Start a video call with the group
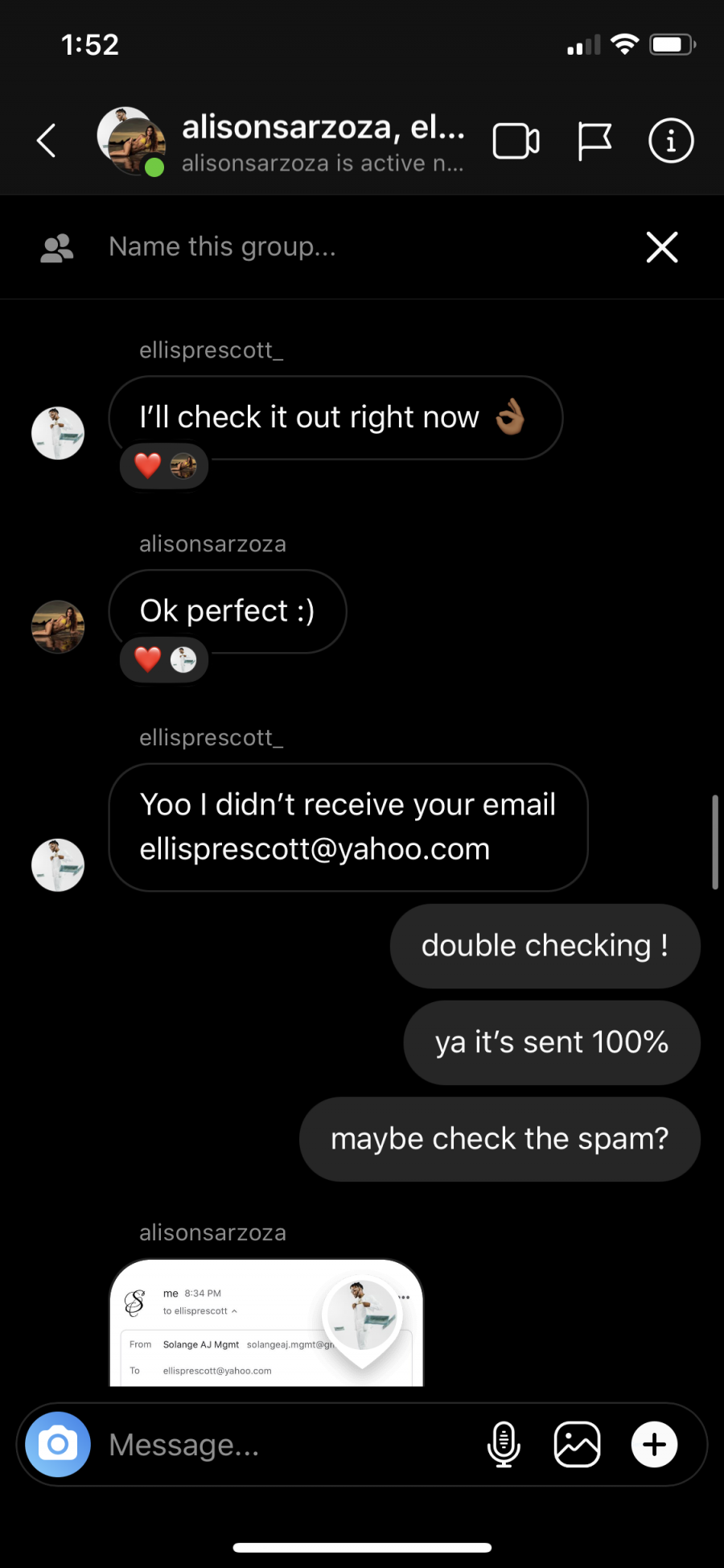The height and width of the screenshot is (1568, 724). (516, 142)
